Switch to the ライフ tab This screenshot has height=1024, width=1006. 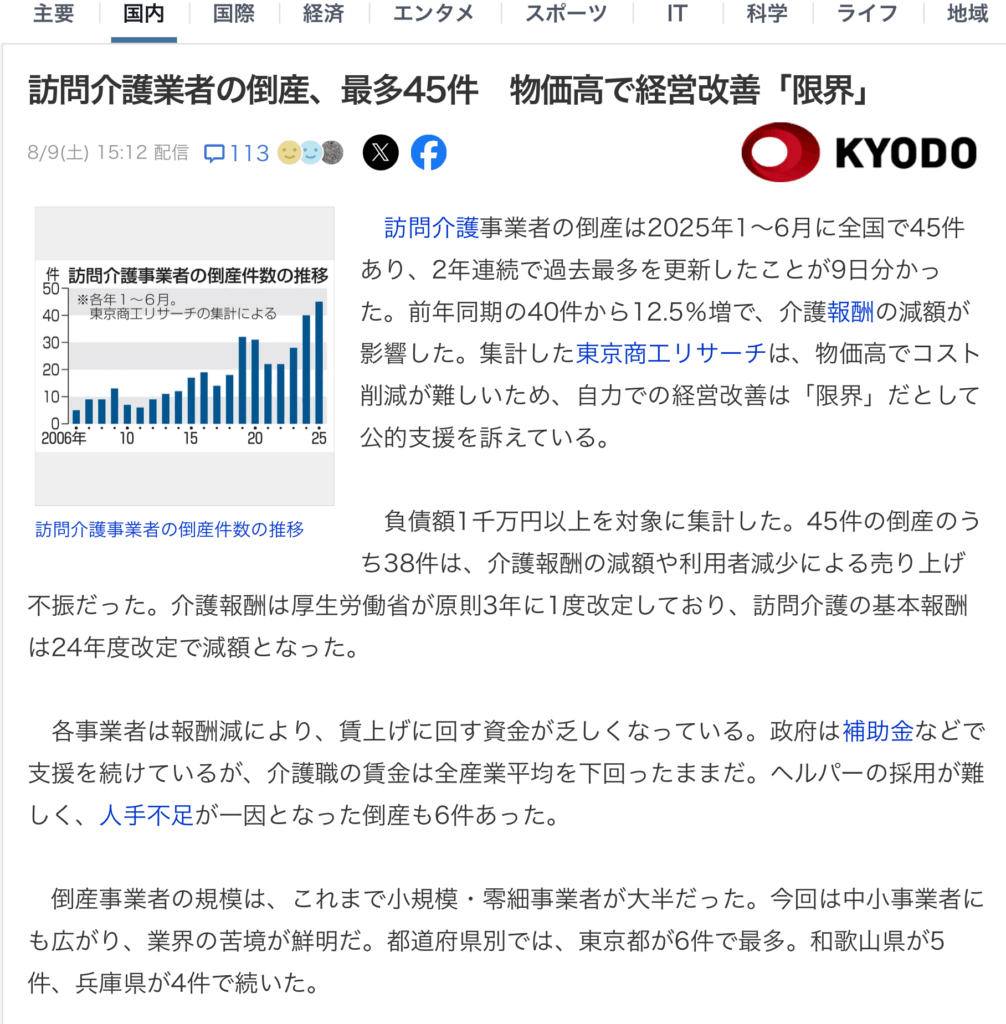867,14
